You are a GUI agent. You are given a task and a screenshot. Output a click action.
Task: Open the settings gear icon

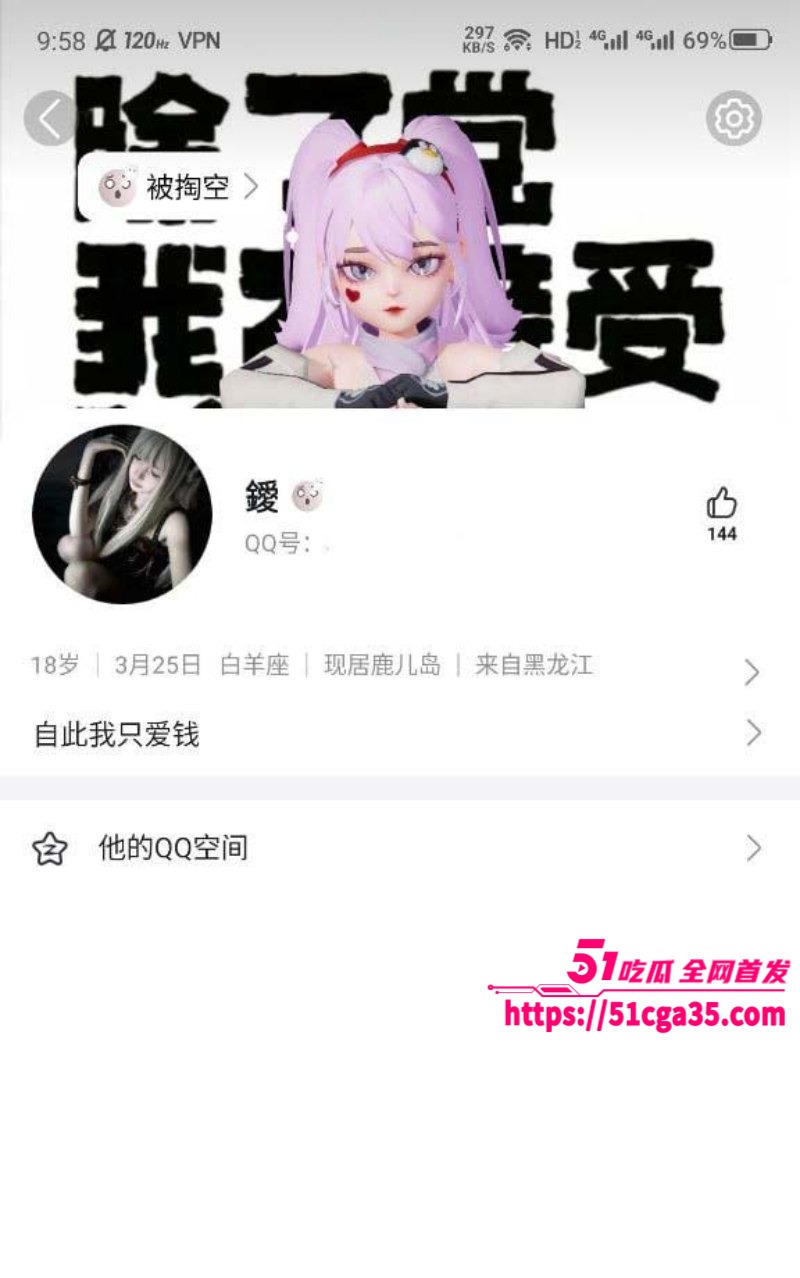(x=734, y=119)
